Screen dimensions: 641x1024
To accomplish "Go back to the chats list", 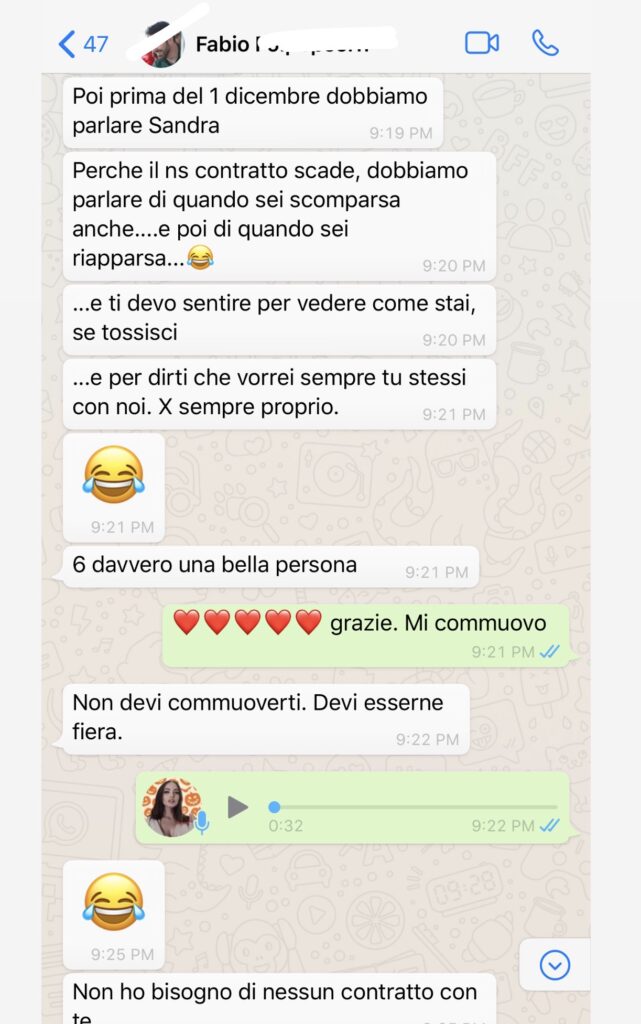I will tap(82, 44).
